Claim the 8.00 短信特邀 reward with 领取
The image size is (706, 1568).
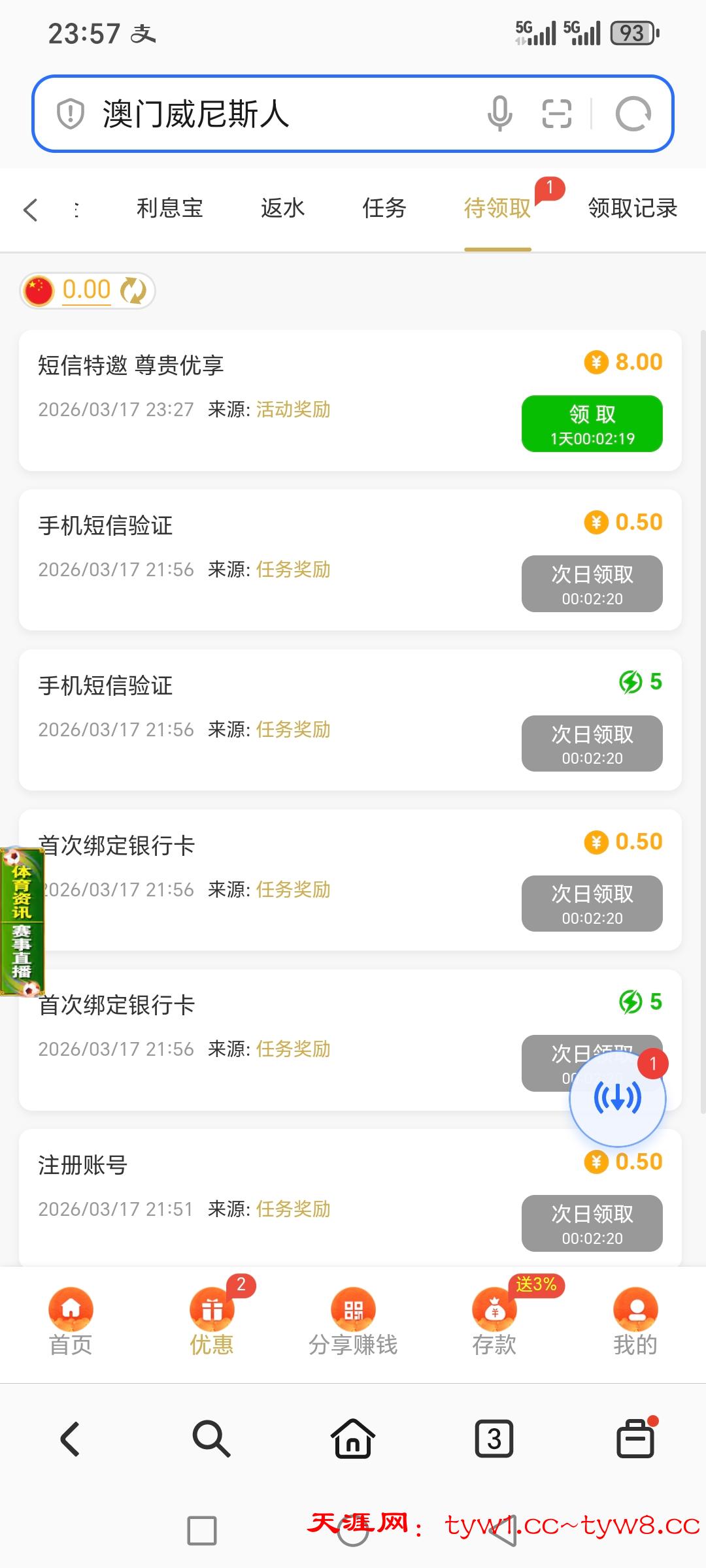pos(592,423)
